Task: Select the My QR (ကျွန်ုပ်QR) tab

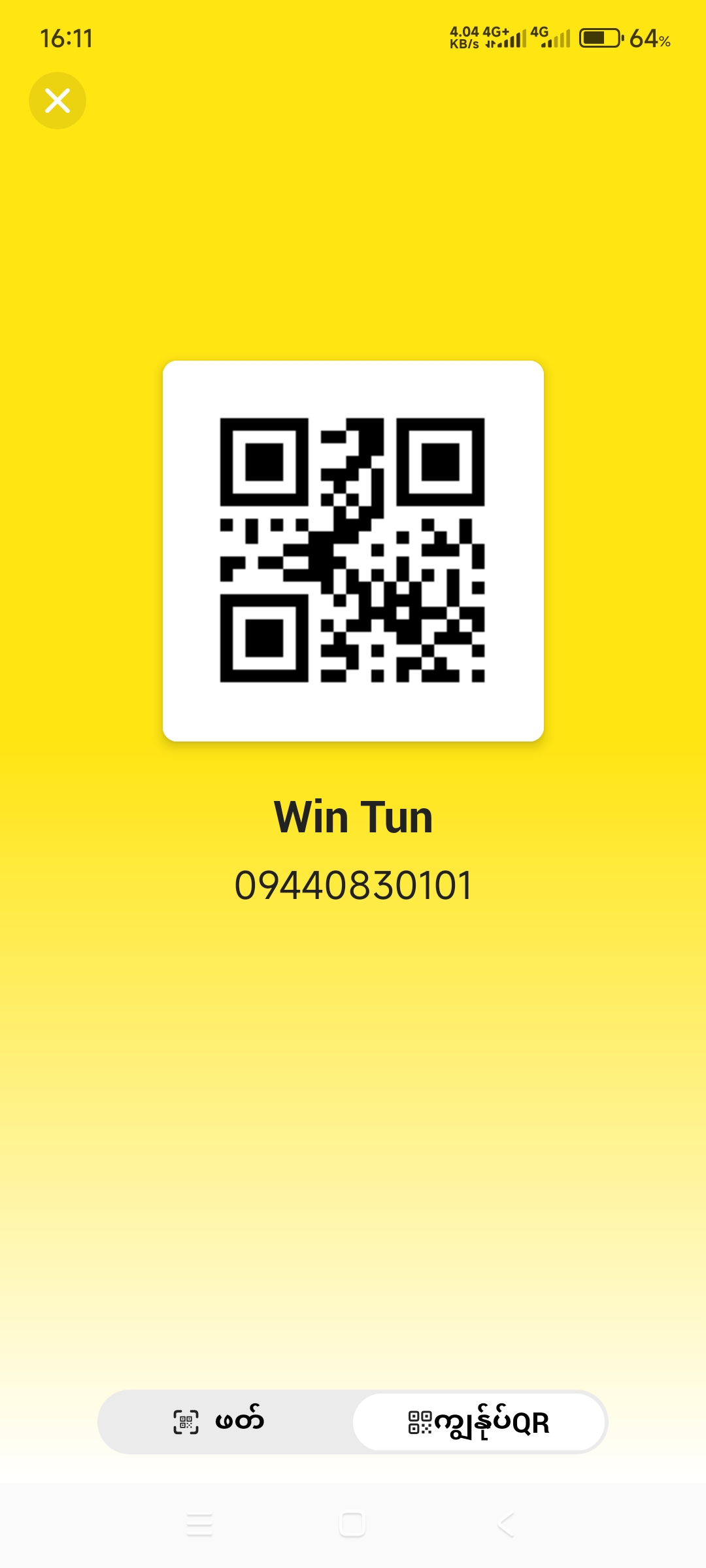Action: tap(479, 1422)
